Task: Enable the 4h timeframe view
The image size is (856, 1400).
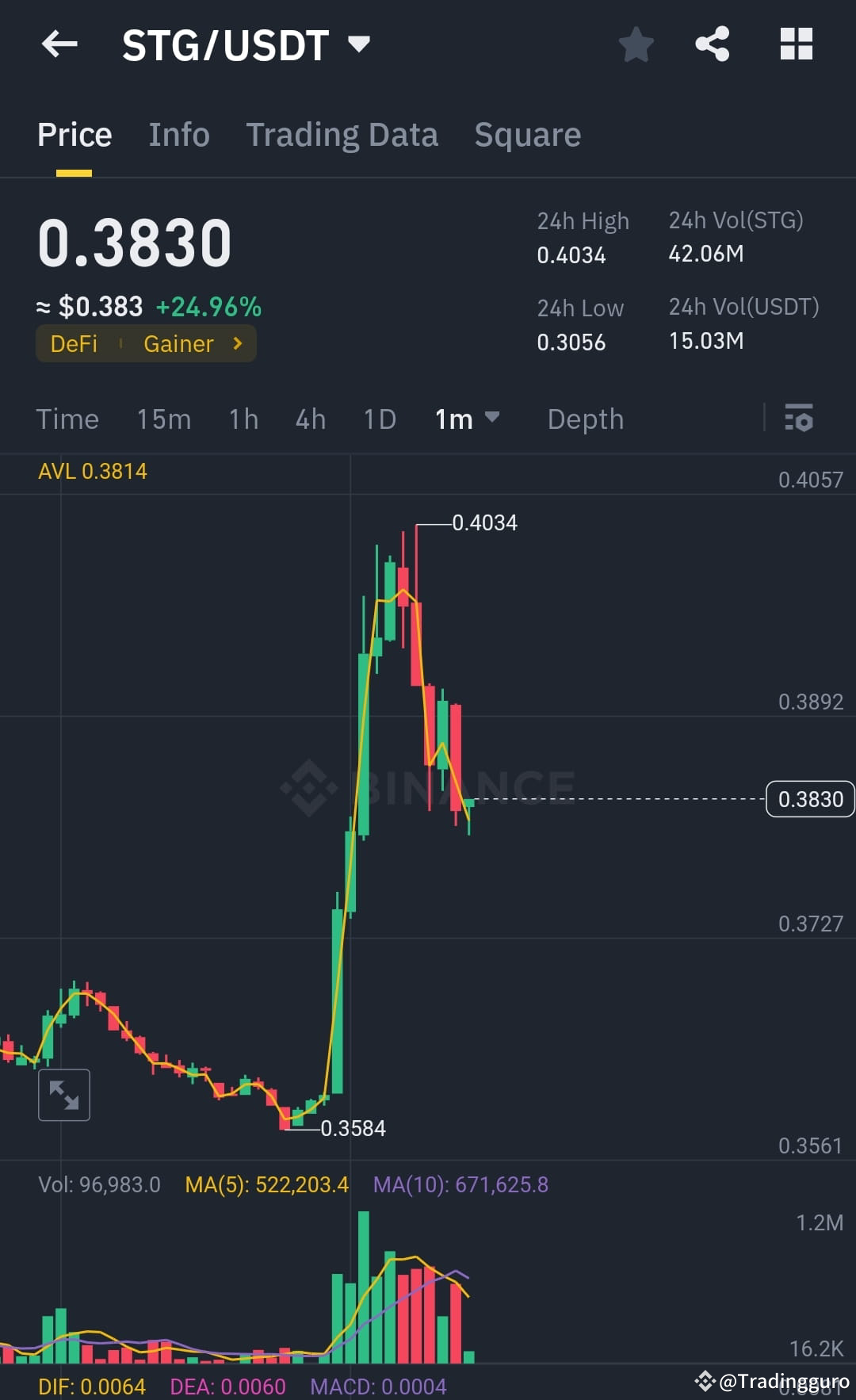Action: coord(310,419)
